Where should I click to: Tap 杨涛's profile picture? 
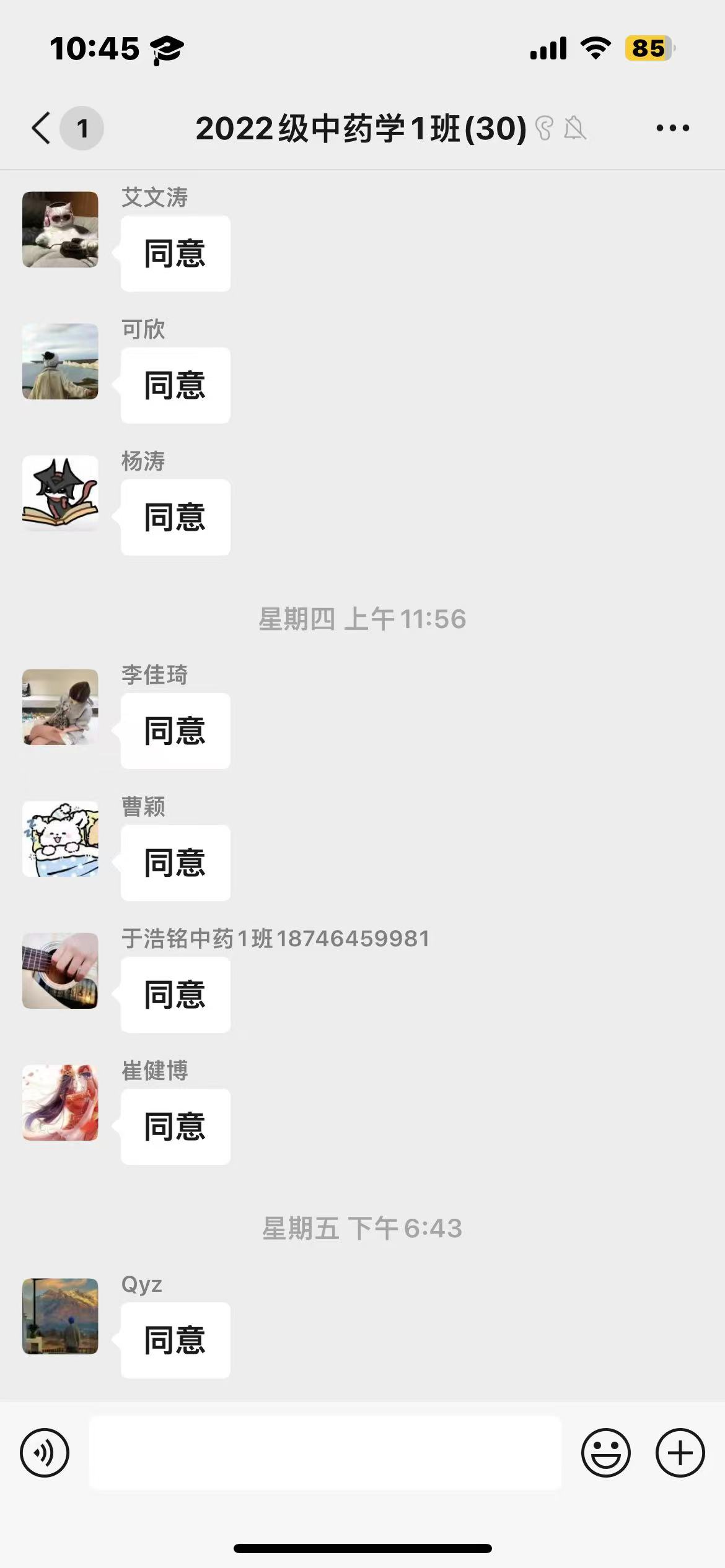[60, 494]
